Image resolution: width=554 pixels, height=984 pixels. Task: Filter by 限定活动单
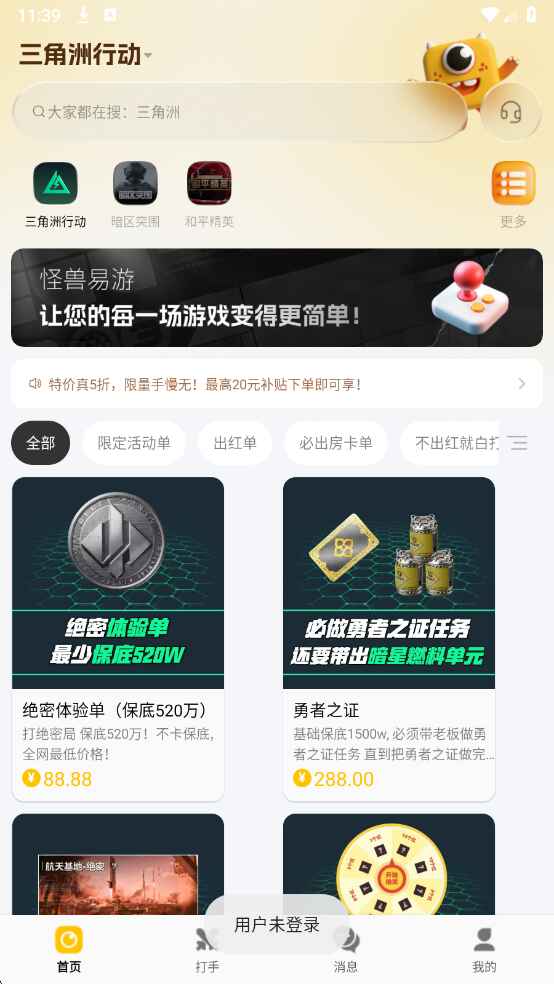(x=134, y=443)
